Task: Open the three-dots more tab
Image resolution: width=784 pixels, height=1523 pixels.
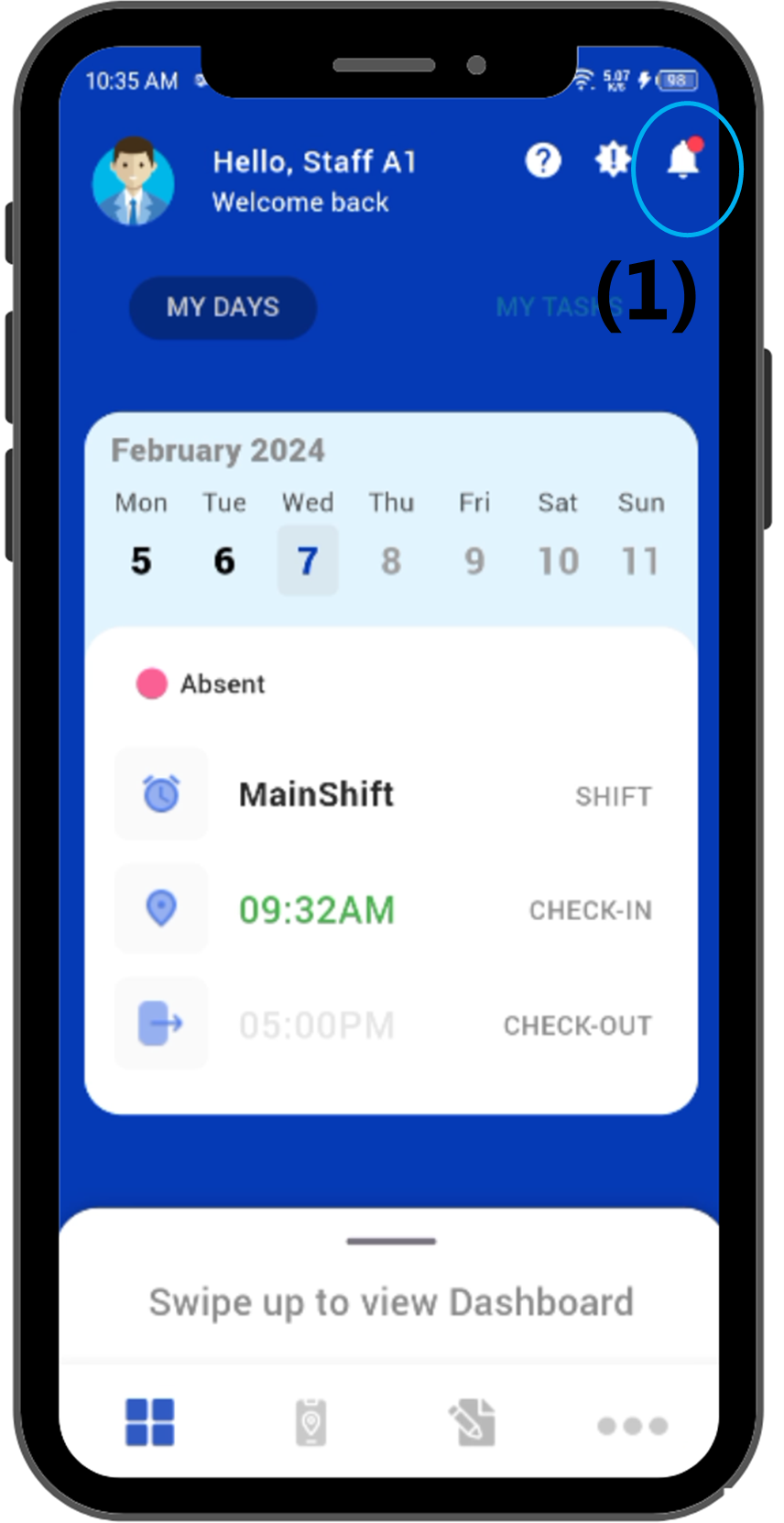Action: (633, 1426)
